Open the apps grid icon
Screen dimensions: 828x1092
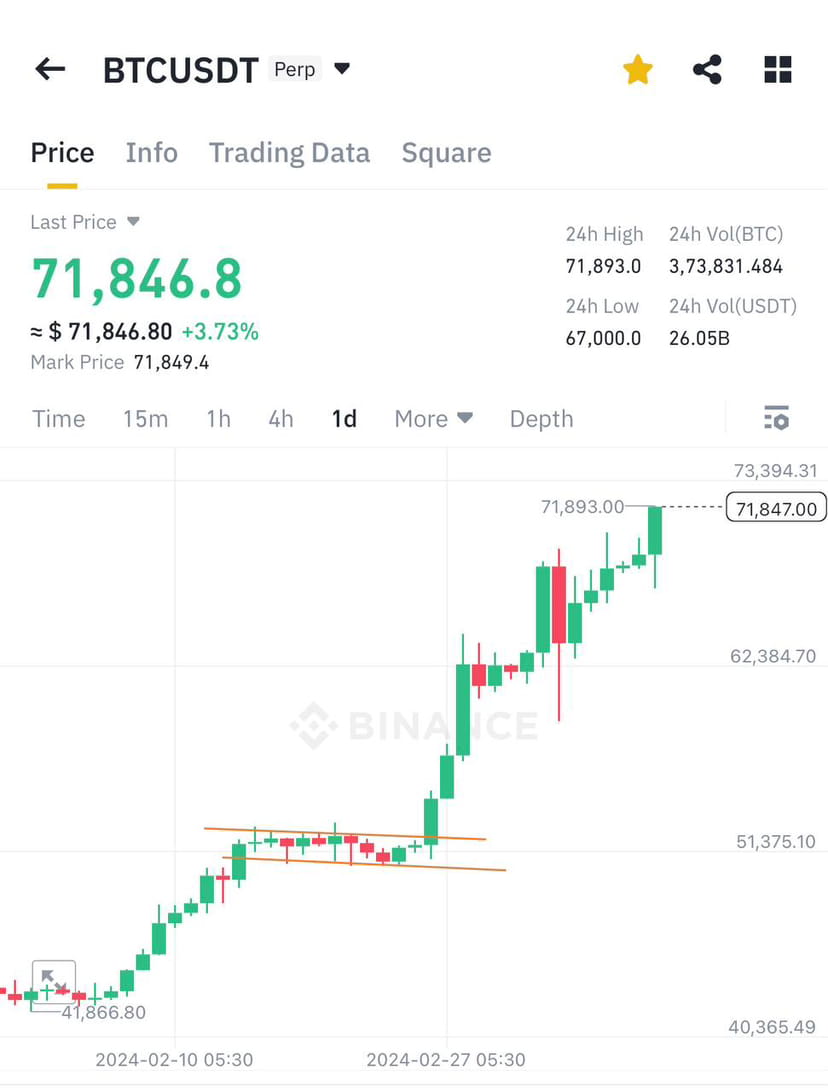pyautogui.click(x=777, y=69)
